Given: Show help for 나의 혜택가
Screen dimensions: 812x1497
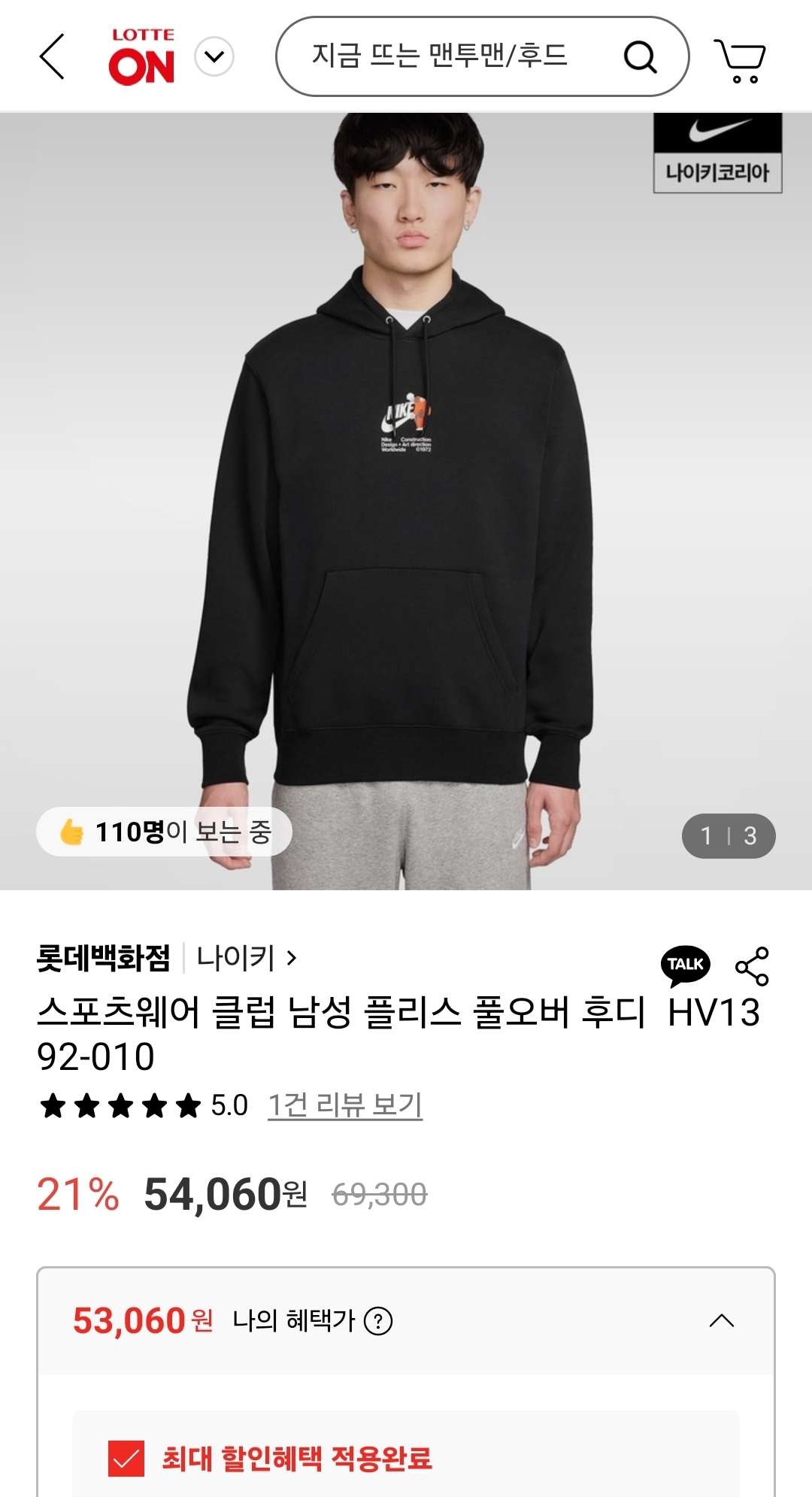Looking at the screenshot, I should (x=378, y=1321).
